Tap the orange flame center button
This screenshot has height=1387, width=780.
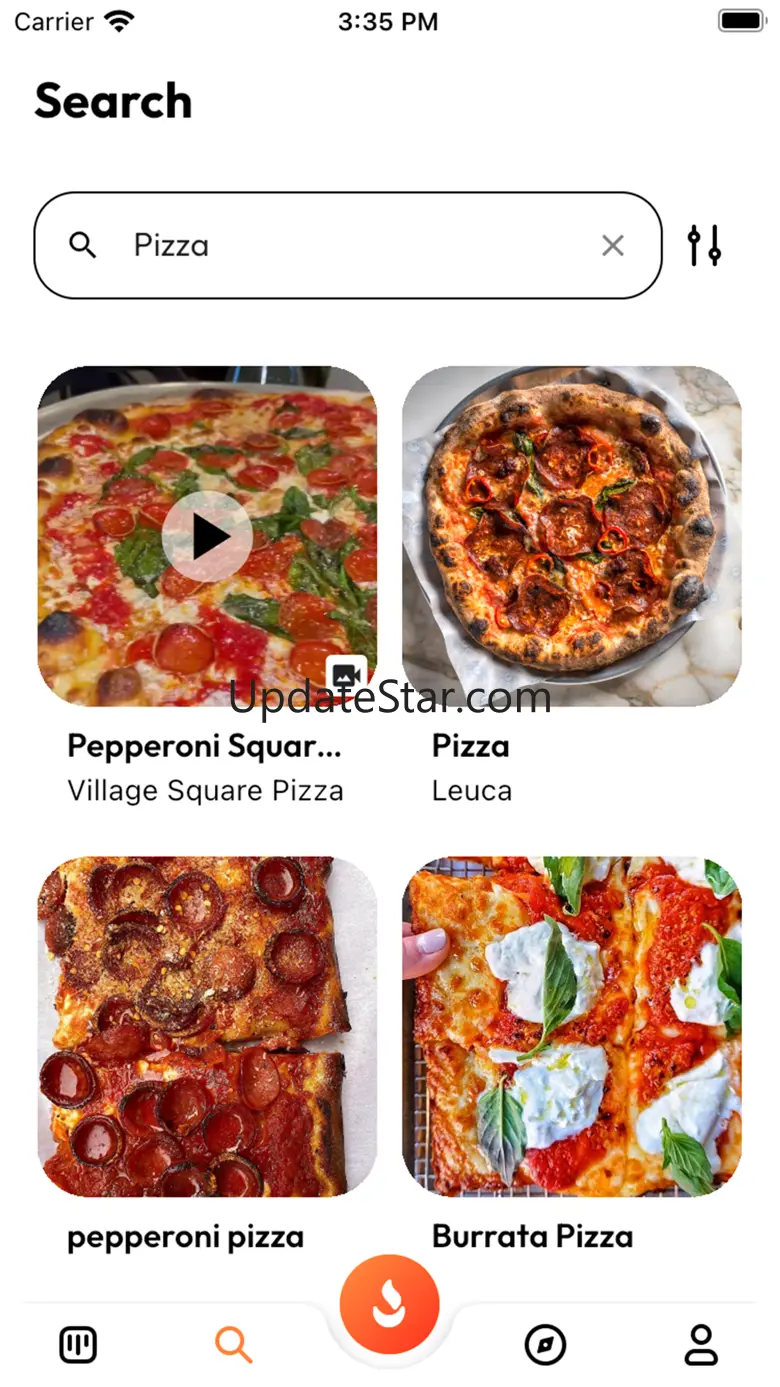click(389, 1305)
